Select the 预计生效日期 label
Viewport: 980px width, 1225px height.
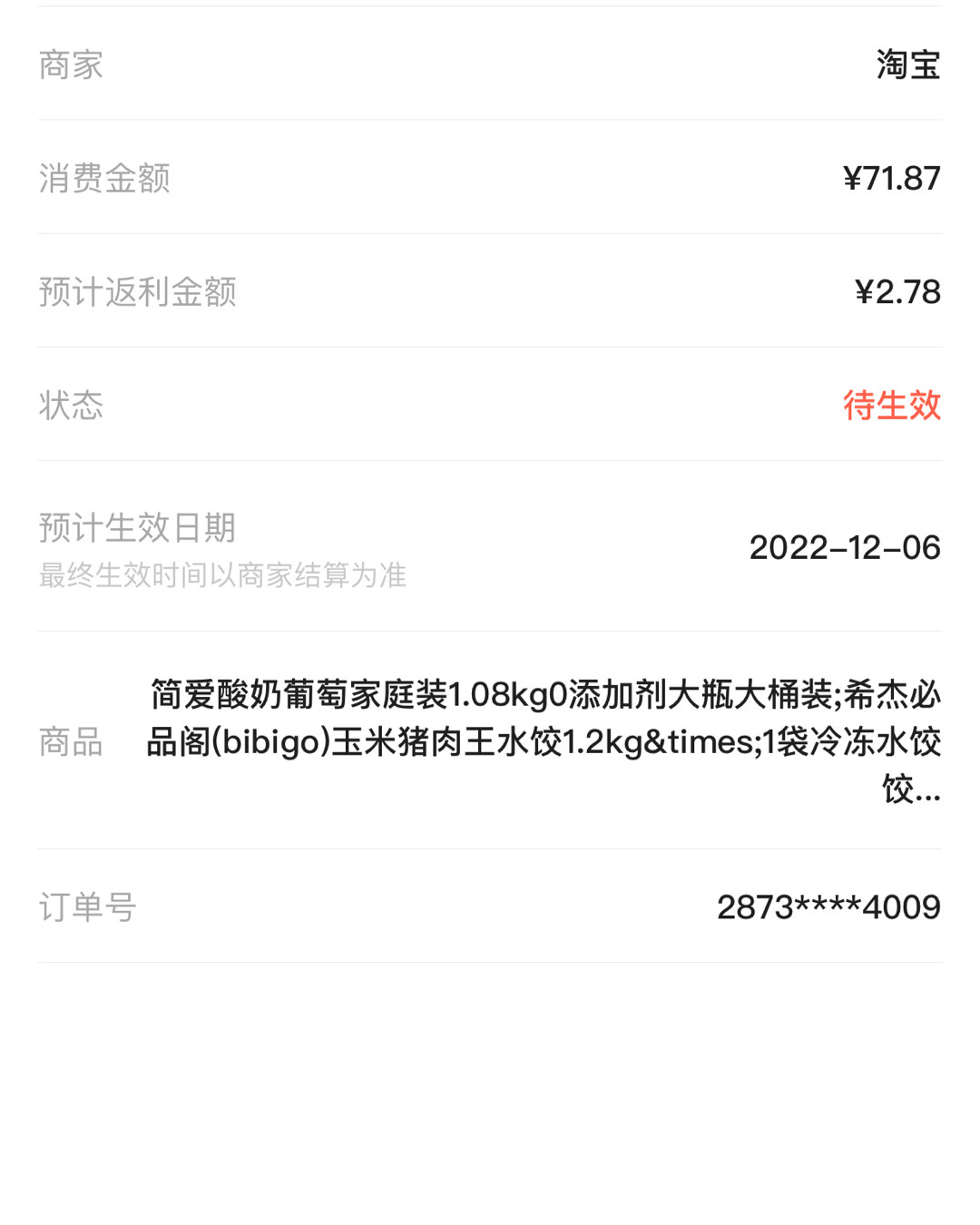coord(135,527)
